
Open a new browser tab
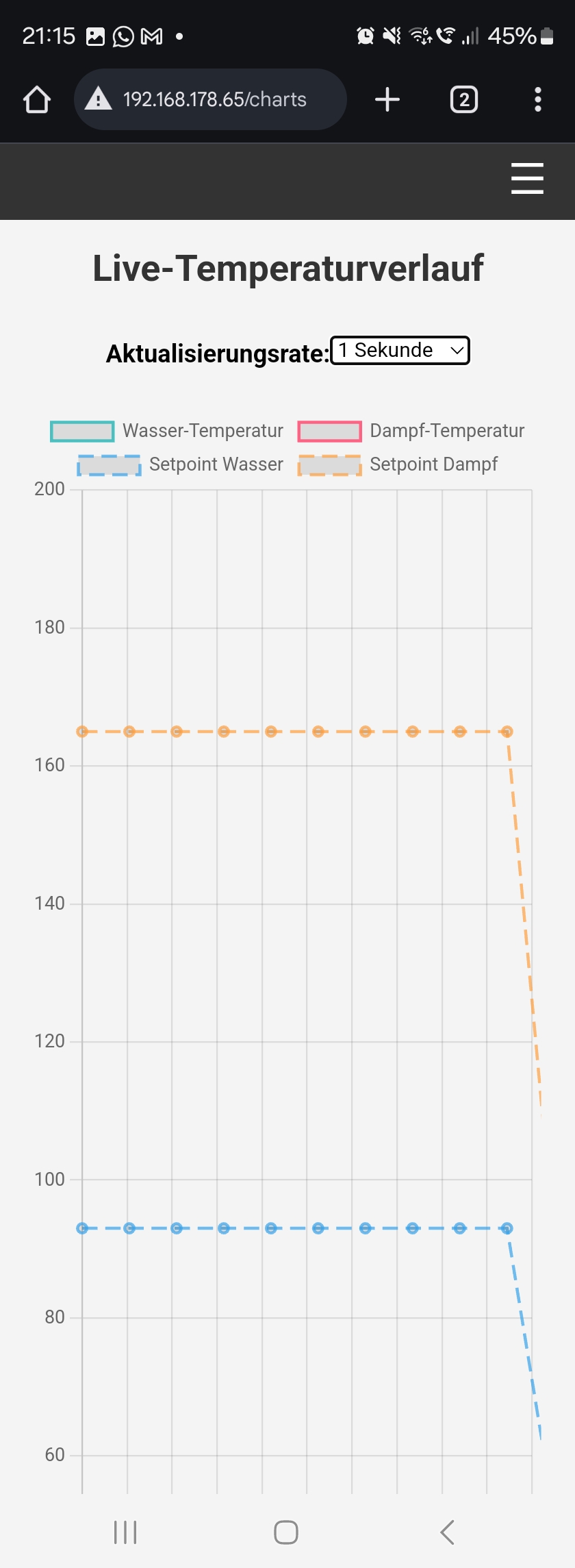click(387, 99)
